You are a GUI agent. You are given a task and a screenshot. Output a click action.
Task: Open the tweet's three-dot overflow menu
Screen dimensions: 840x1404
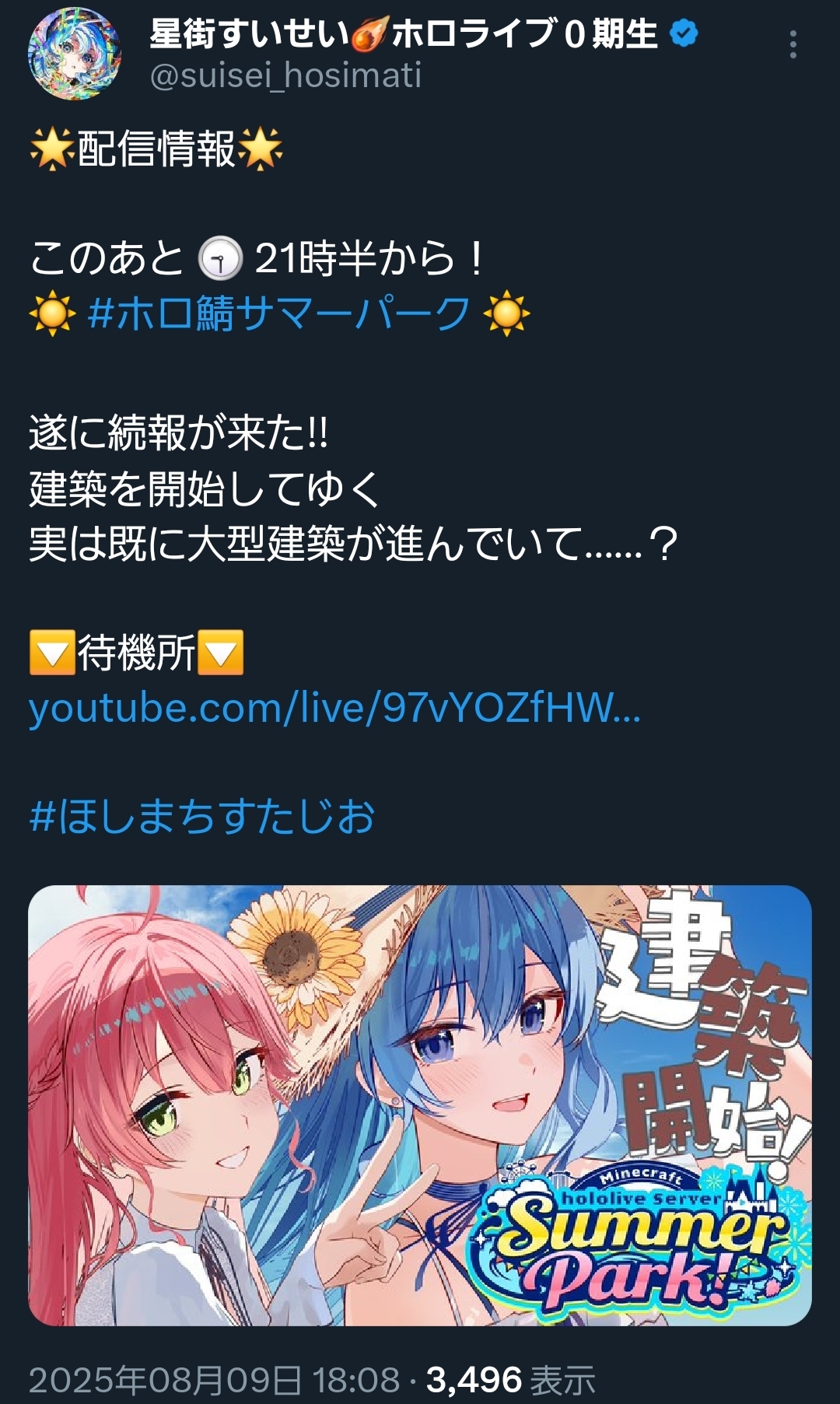[x=793, y=45]
